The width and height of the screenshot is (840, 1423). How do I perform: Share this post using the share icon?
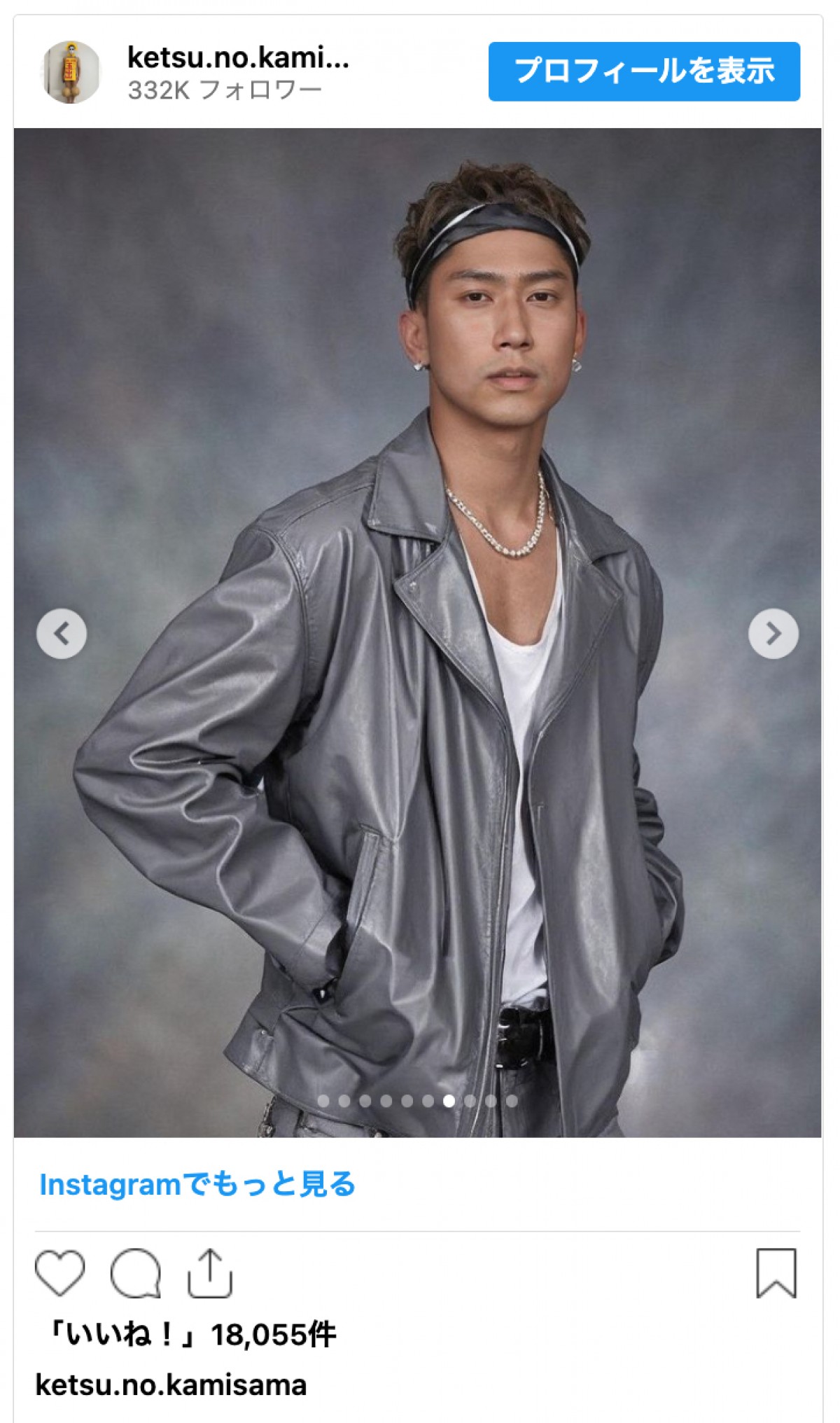tap(210, 1272)
